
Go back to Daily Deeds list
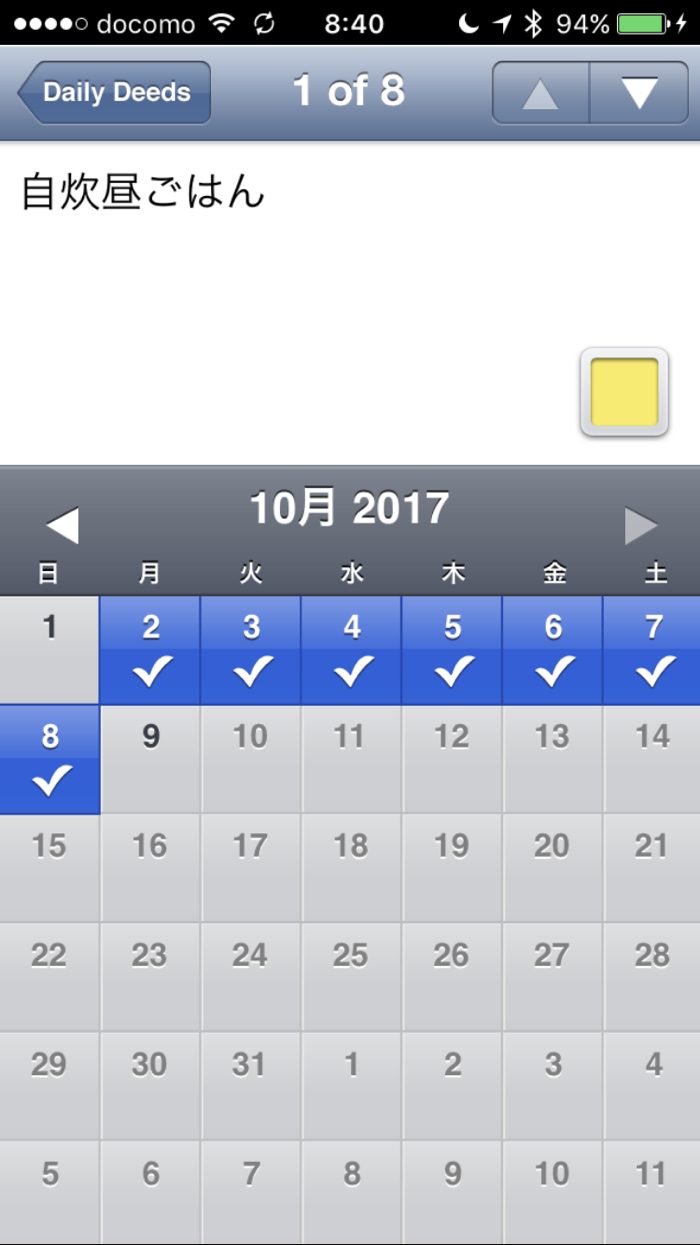coord(114,92)
